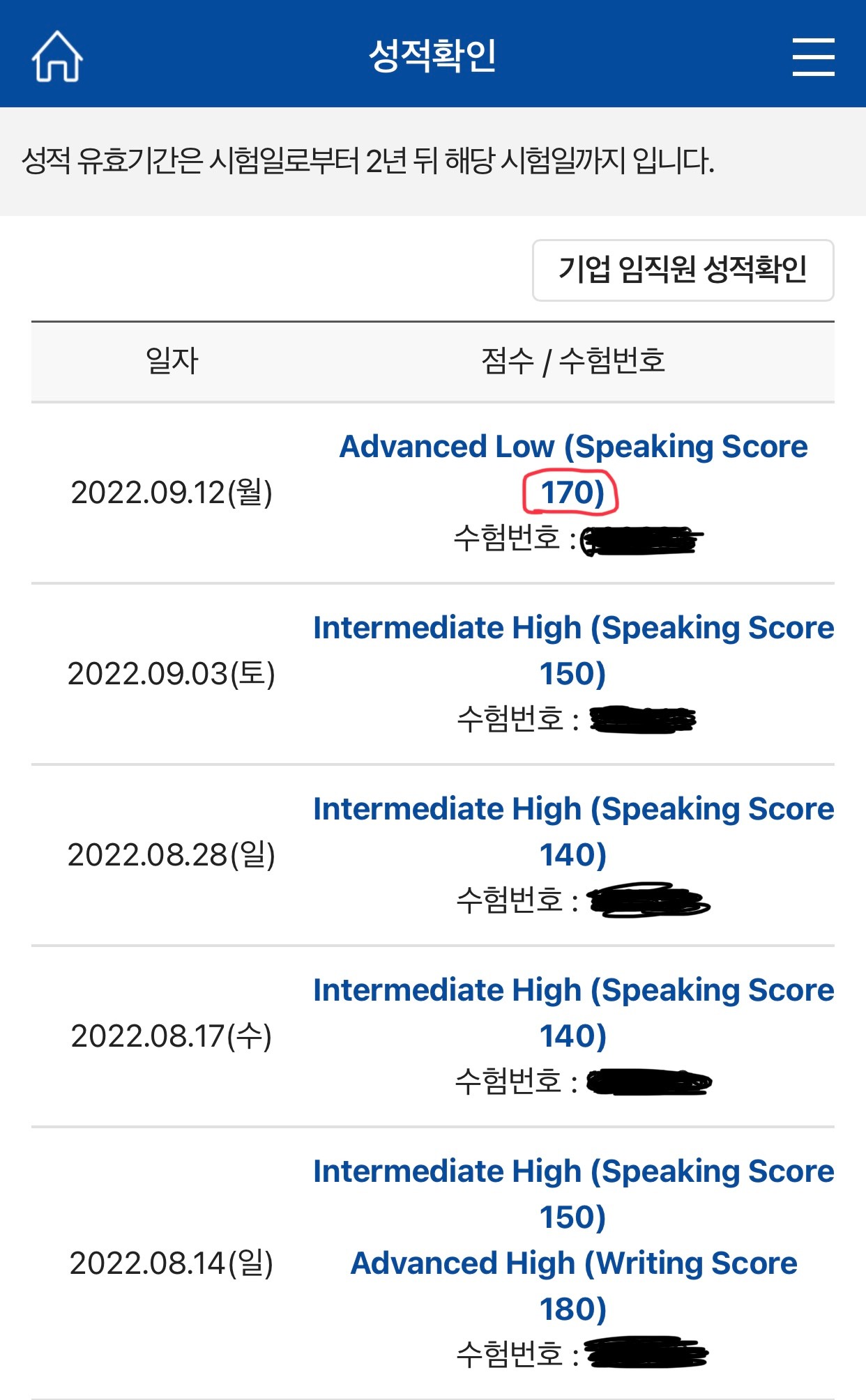
Task: Go to the home page icon
Action: coord(57,56)
